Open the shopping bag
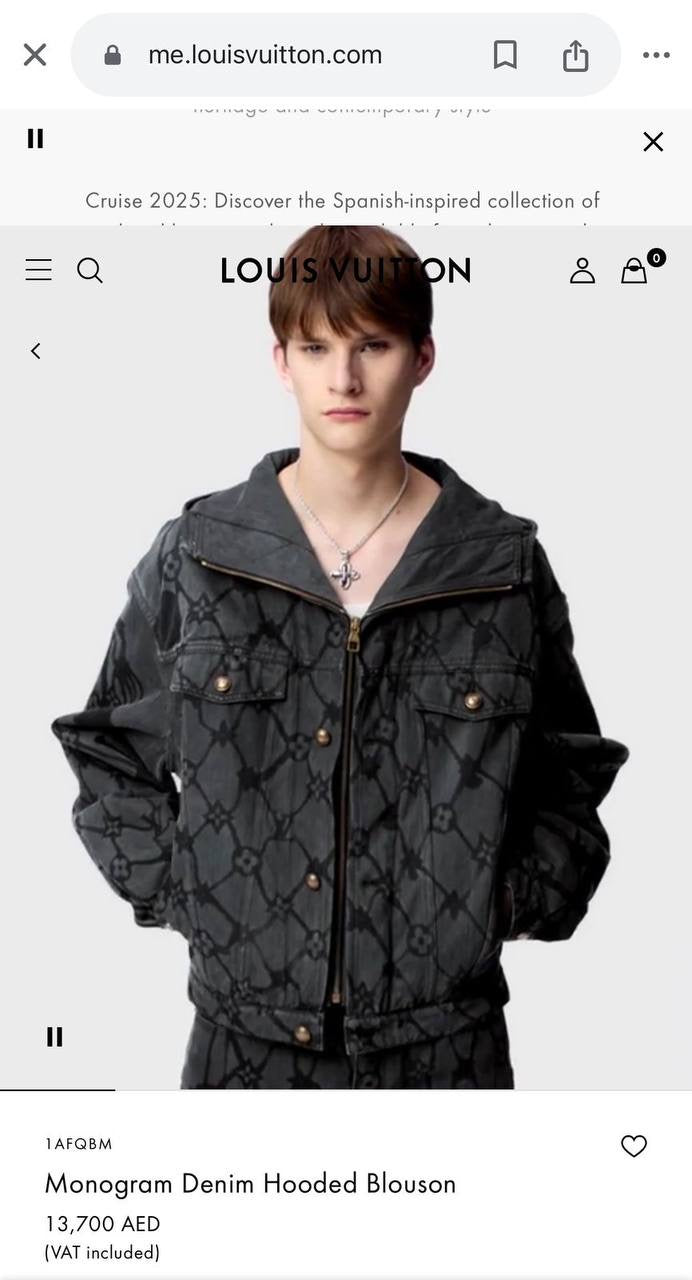The image size is (692, 1280). (635, 270)
